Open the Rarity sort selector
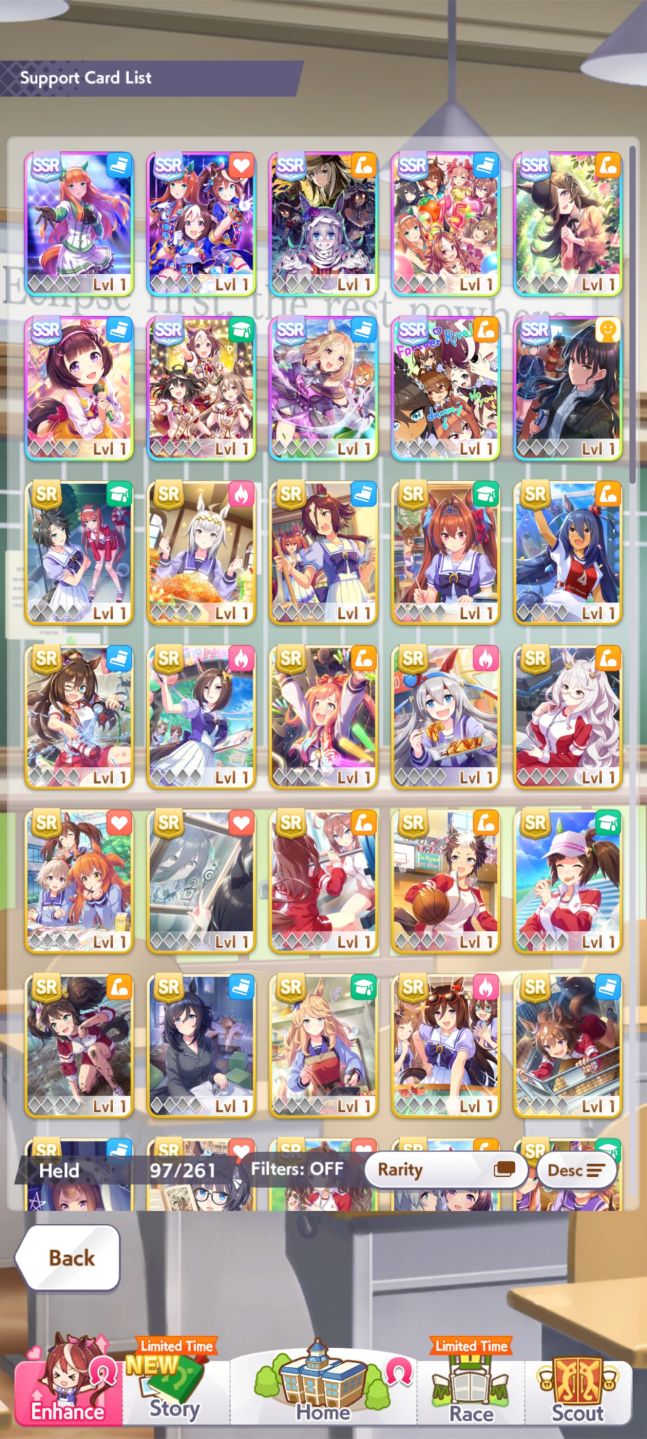 coord(445,1169)
